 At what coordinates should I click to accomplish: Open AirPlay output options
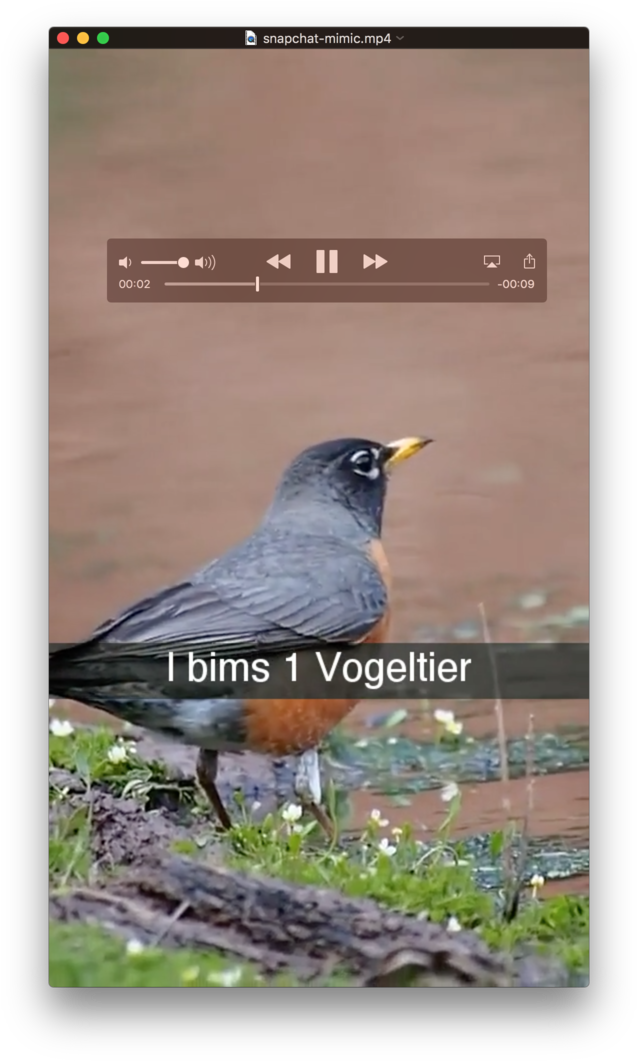tap(491, 261)
